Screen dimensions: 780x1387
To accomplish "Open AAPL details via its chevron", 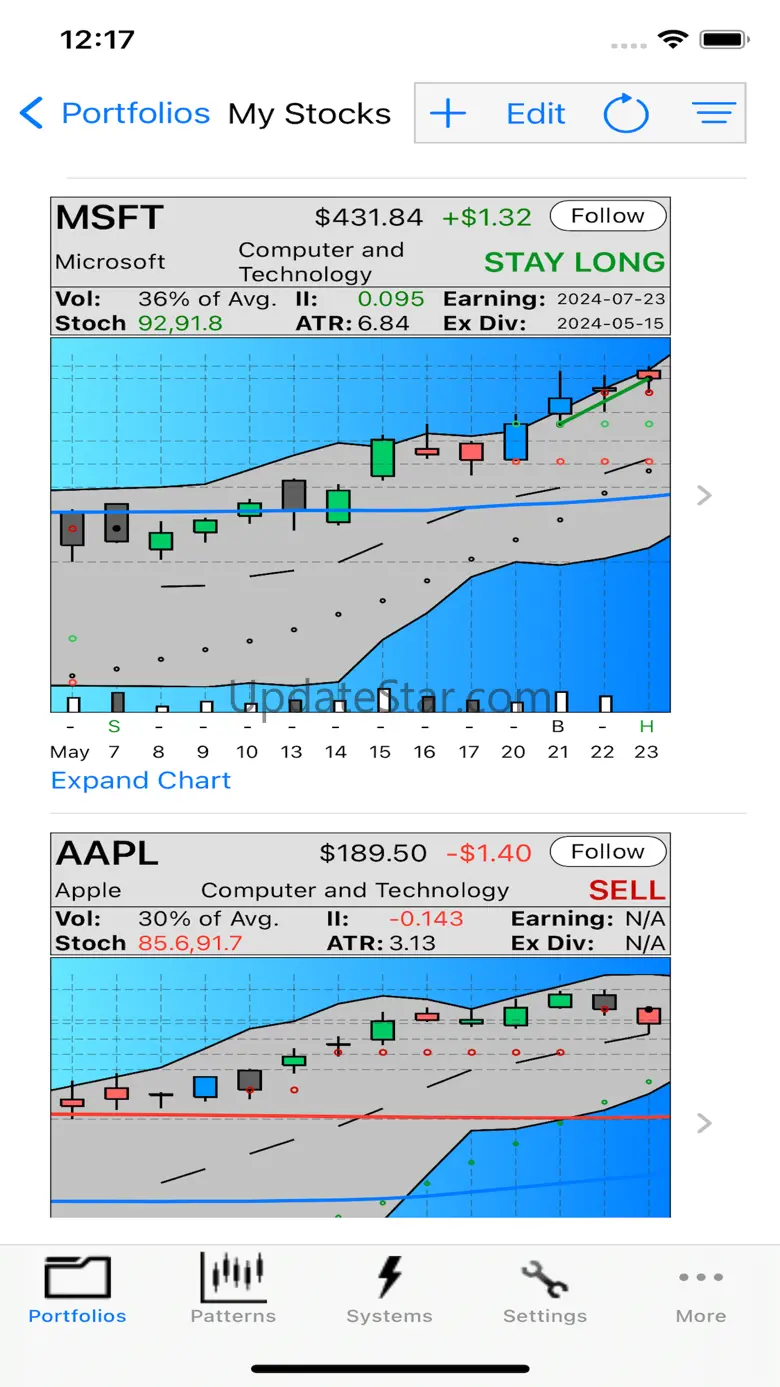I will click(705, 1123).
